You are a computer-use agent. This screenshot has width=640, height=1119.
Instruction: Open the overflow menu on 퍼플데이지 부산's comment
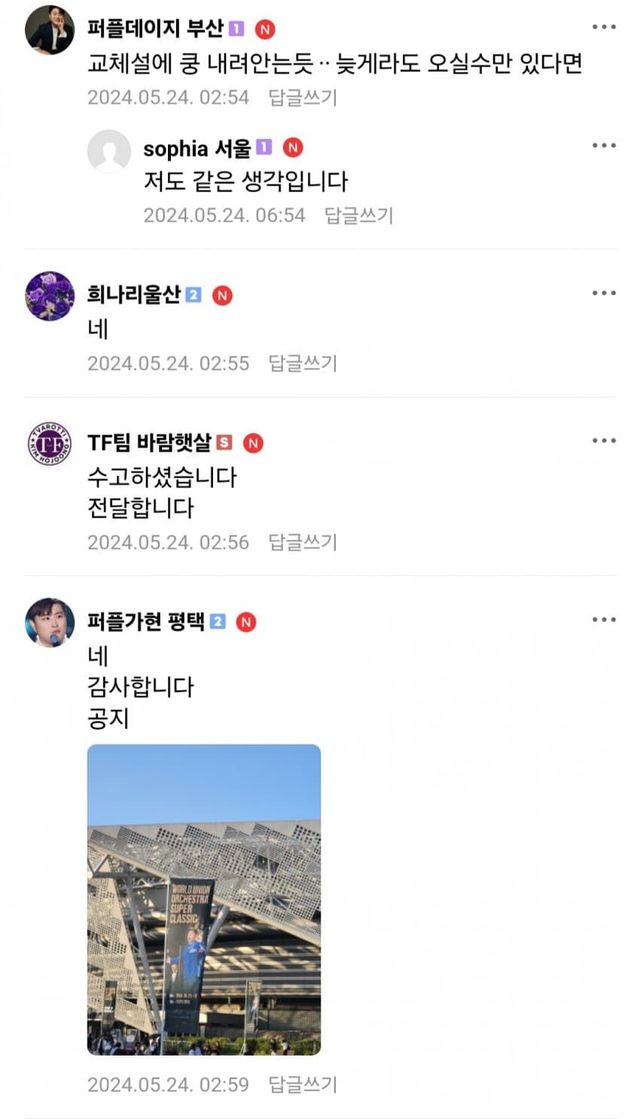pyautogui.click(x=604, y=27)
